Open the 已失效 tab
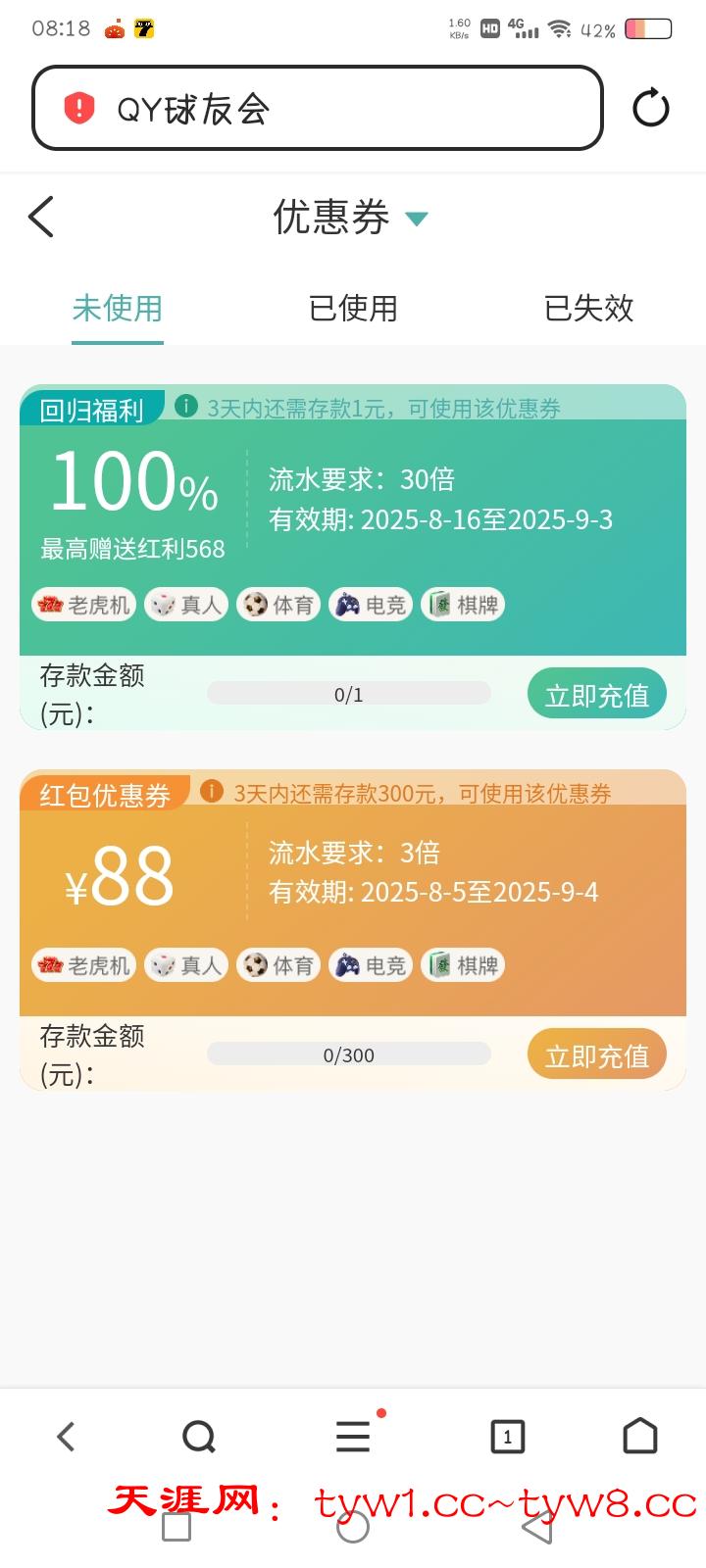 [x=588, y=308]
